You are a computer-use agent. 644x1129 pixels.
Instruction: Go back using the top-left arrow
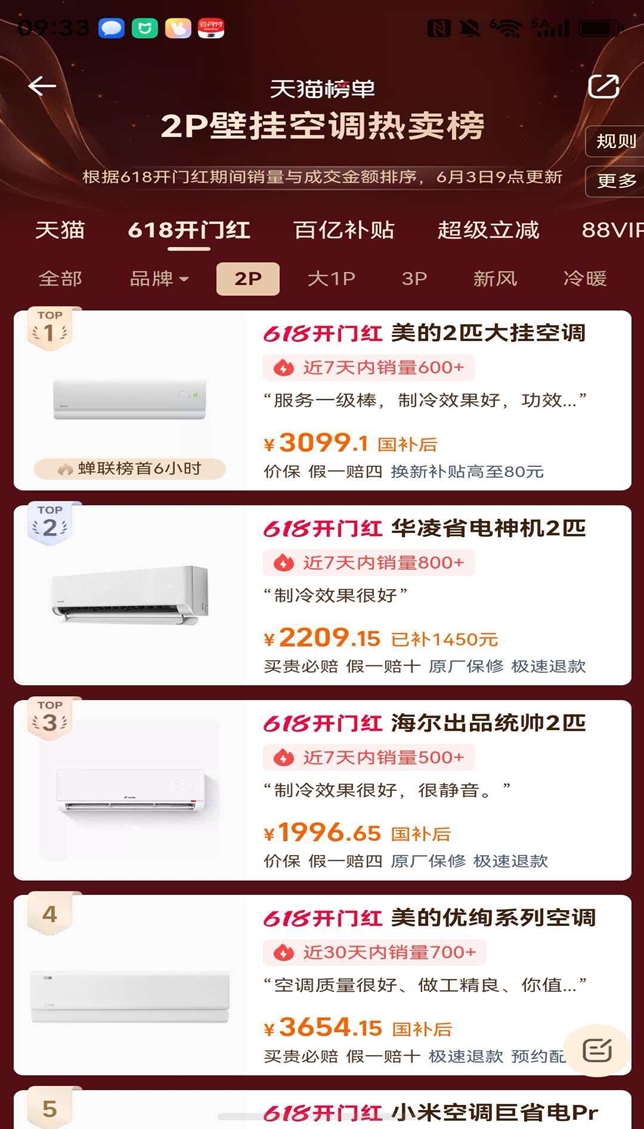42,86
